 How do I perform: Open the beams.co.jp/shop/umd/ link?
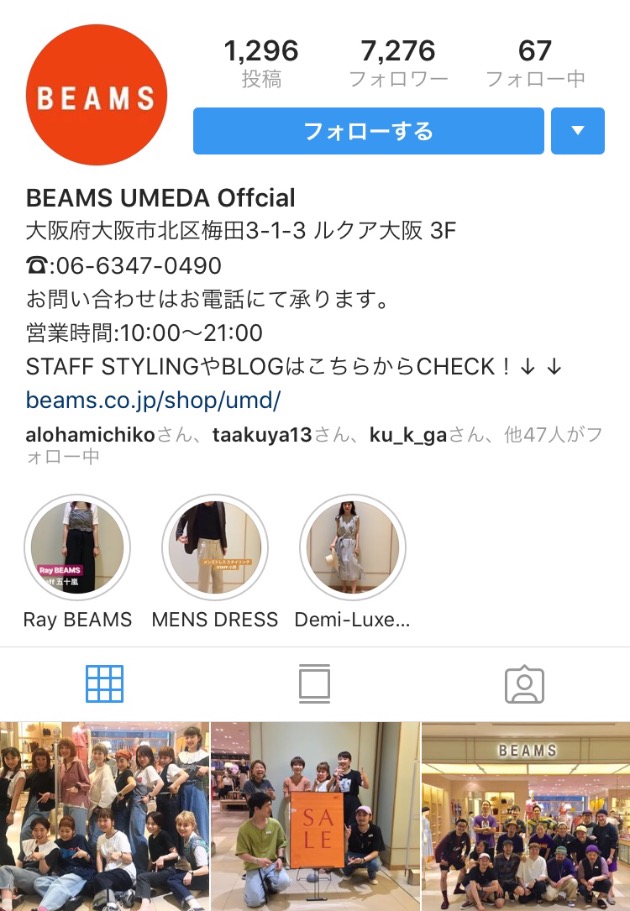click(x=153, y=401)
